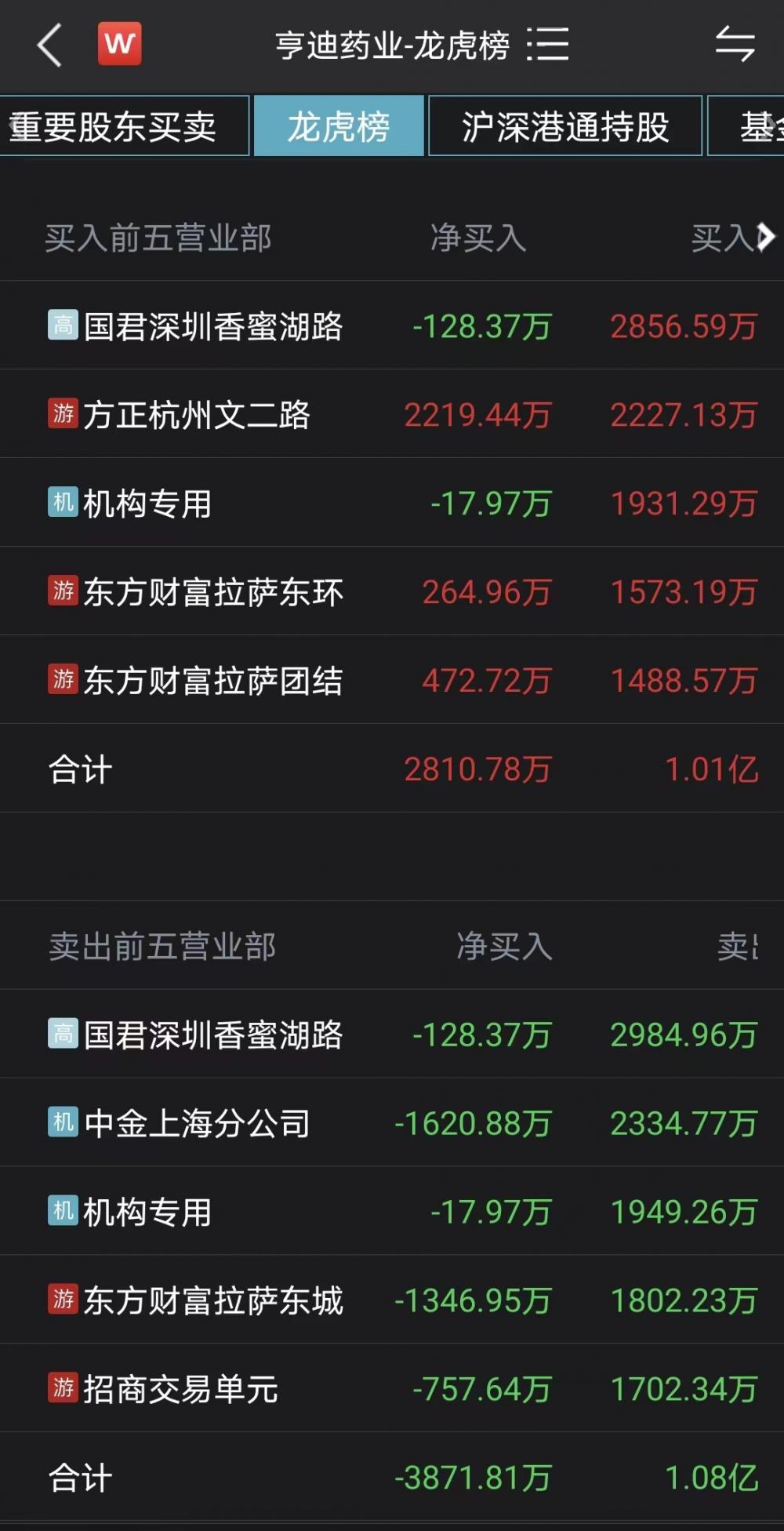The image size is (784, 1531).
Task: Open 招商交易单元 seller row
Action: [392, 1388]
